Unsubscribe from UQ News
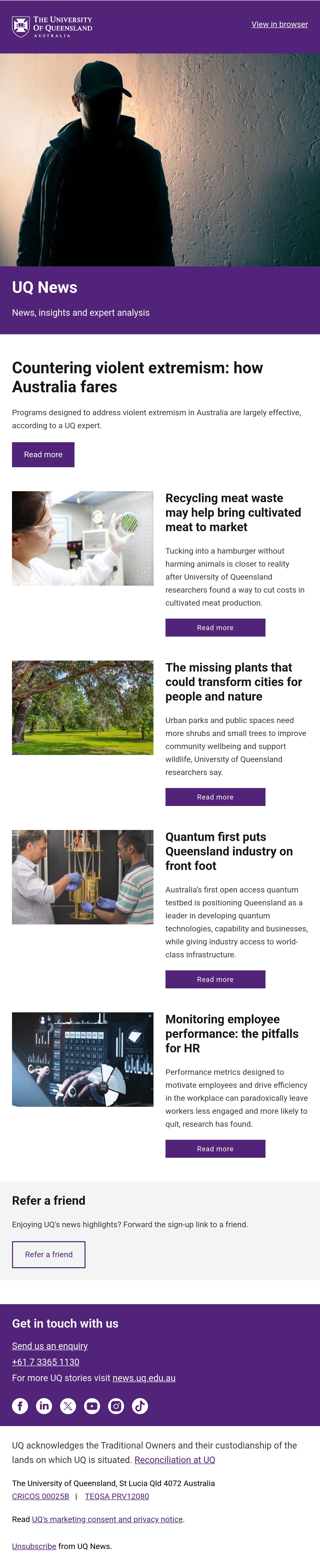This screenshot has width=320, height=1568. pos(34,1546)
